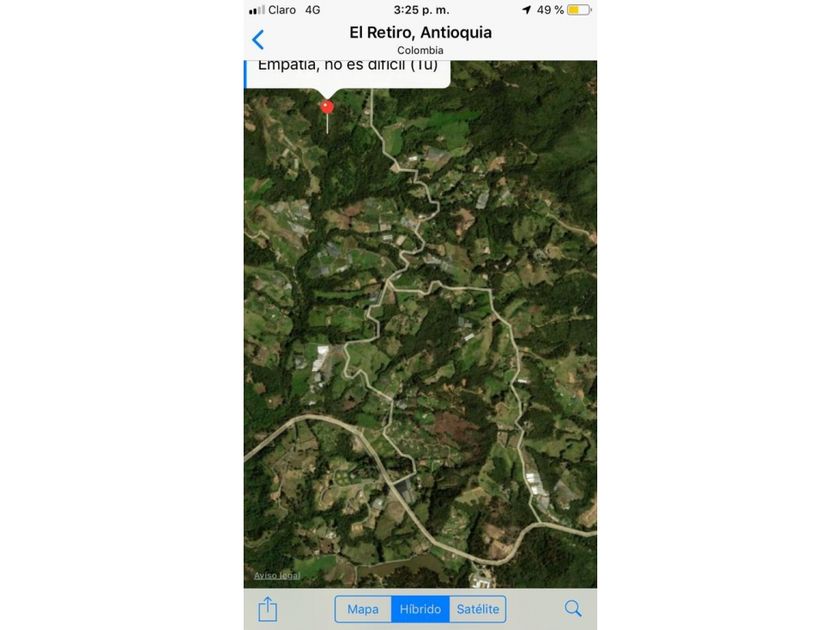Screen dimensions: 840x630
Task: Switch to Mapa view
Action: pyautogui.click(x=363, y=609)
